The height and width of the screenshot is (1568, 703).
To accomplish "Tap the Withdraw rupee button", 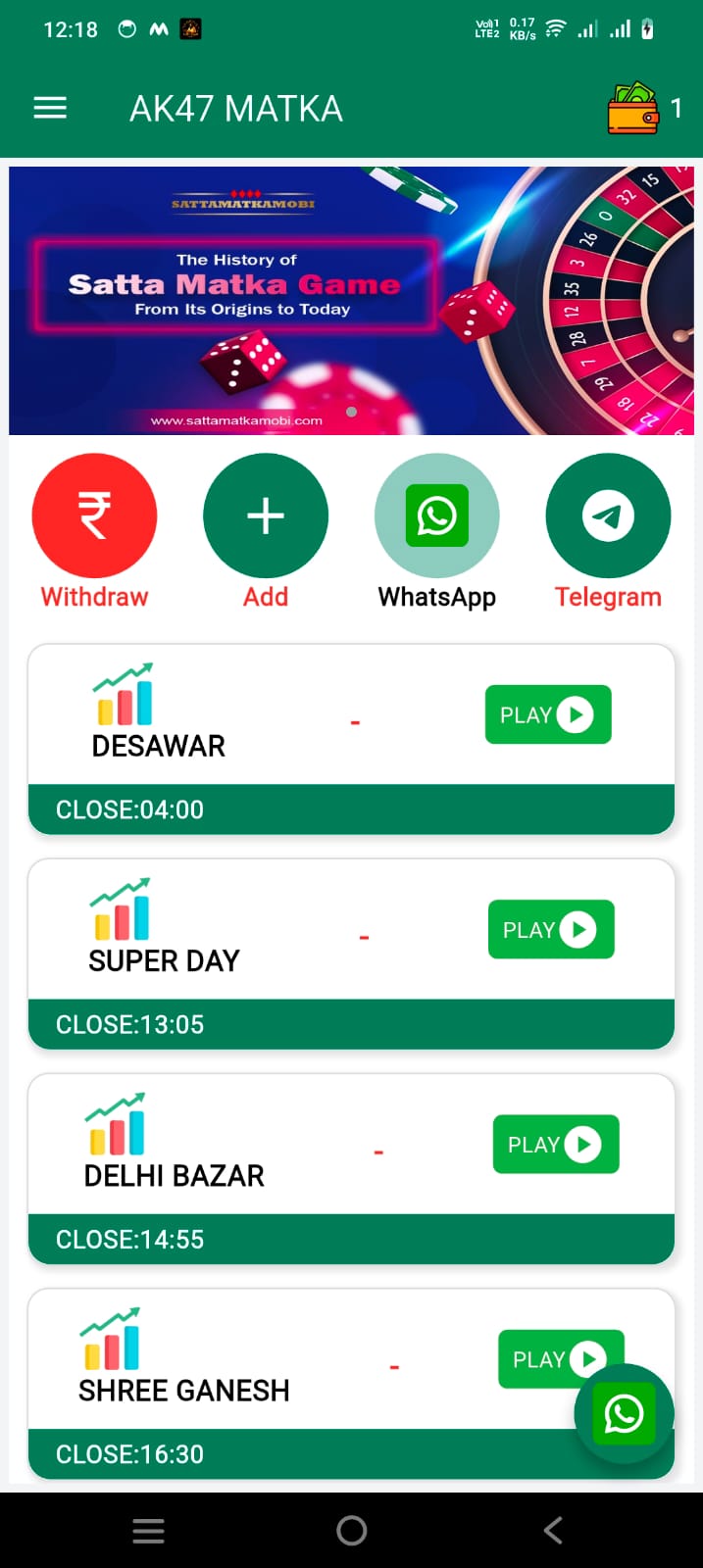I will click(94, 515).
